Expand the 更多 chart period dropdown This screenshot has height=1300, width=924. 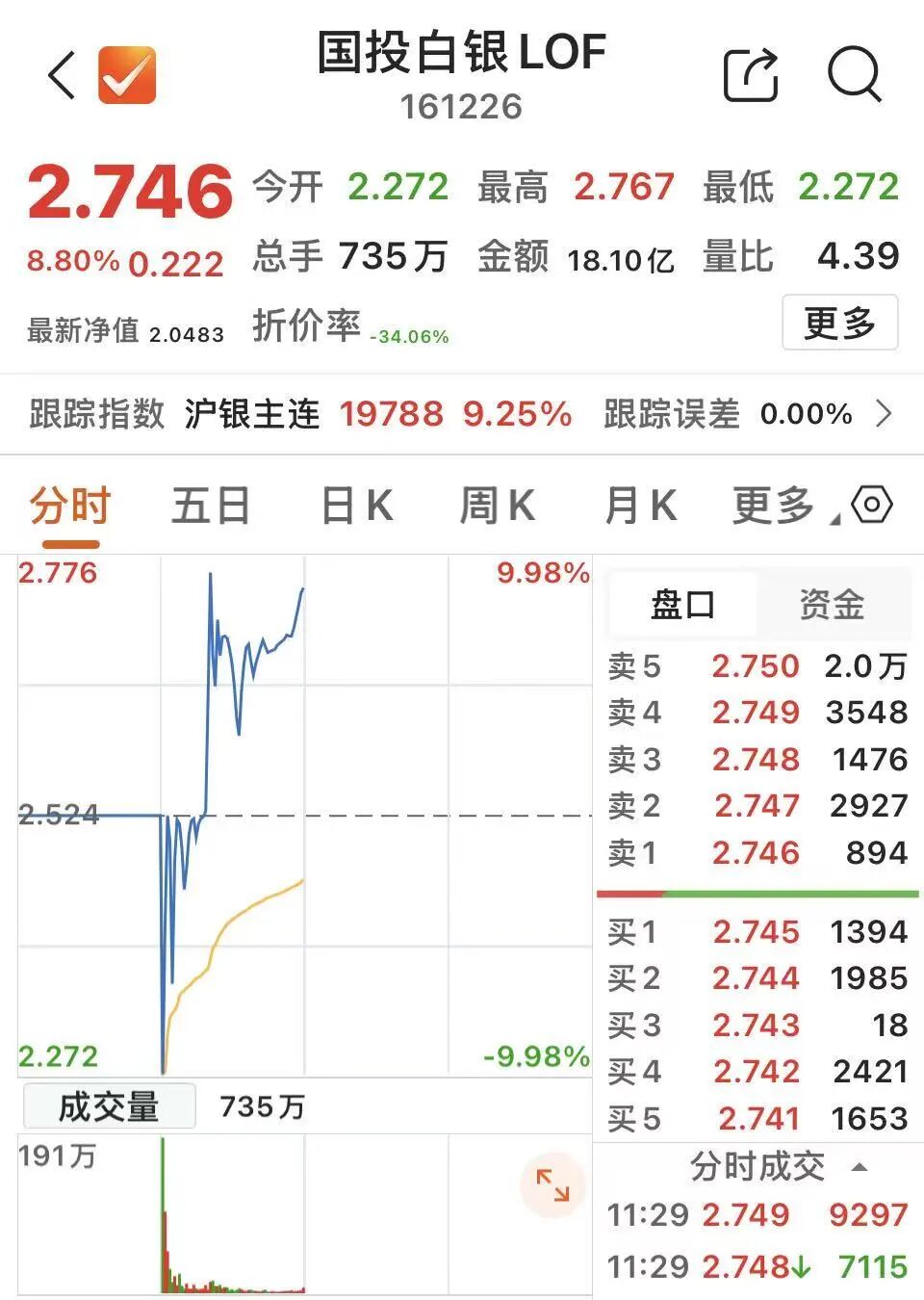tap(782, 507)
